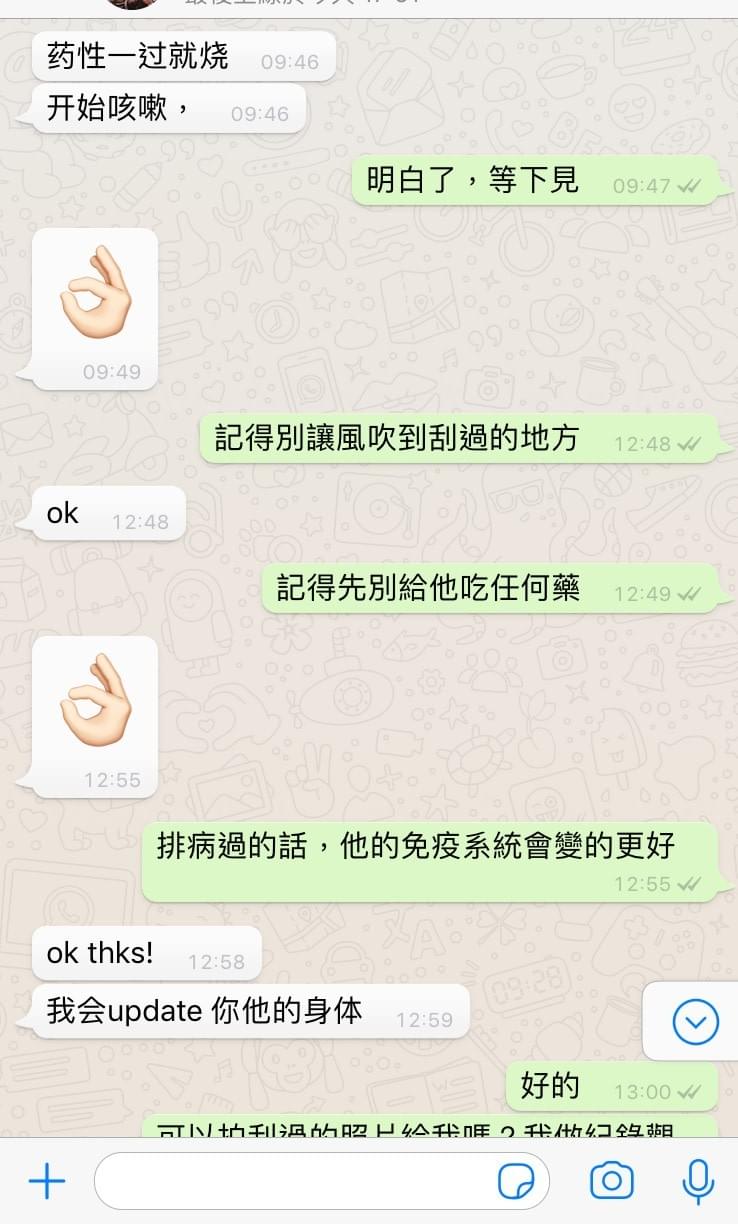Image resolution: width=738 pixels, height=1224 pixels.
Task: Start recording a voice message
Action: click(698, 1182)
